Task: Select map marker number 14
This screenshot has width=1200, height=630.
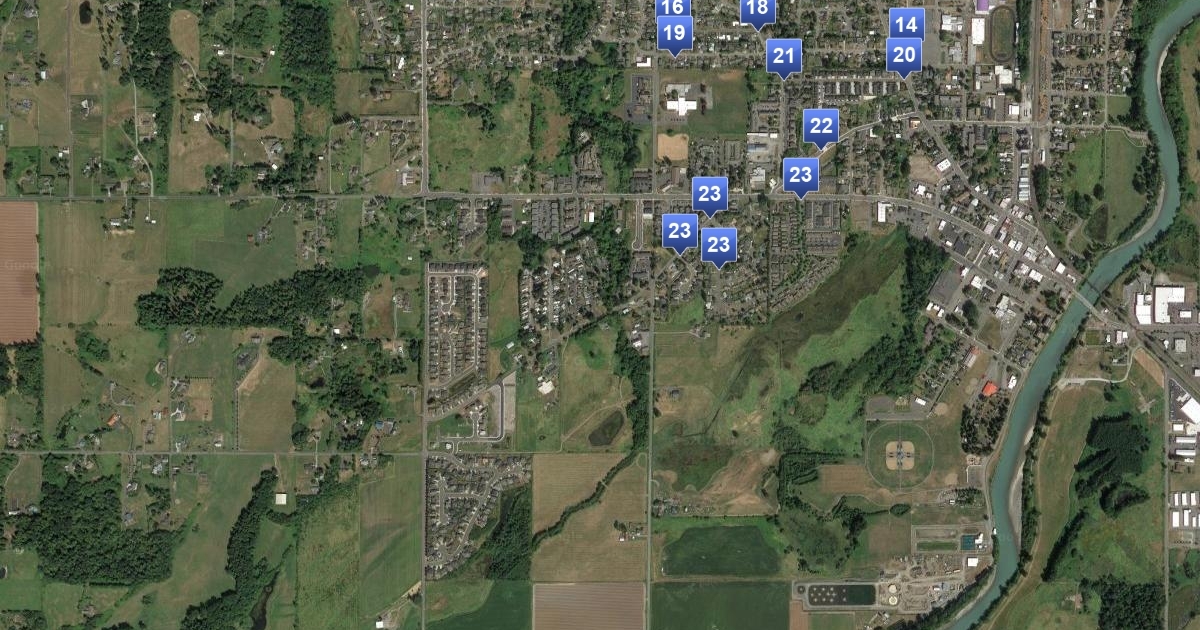Action: tap(906, 24)
